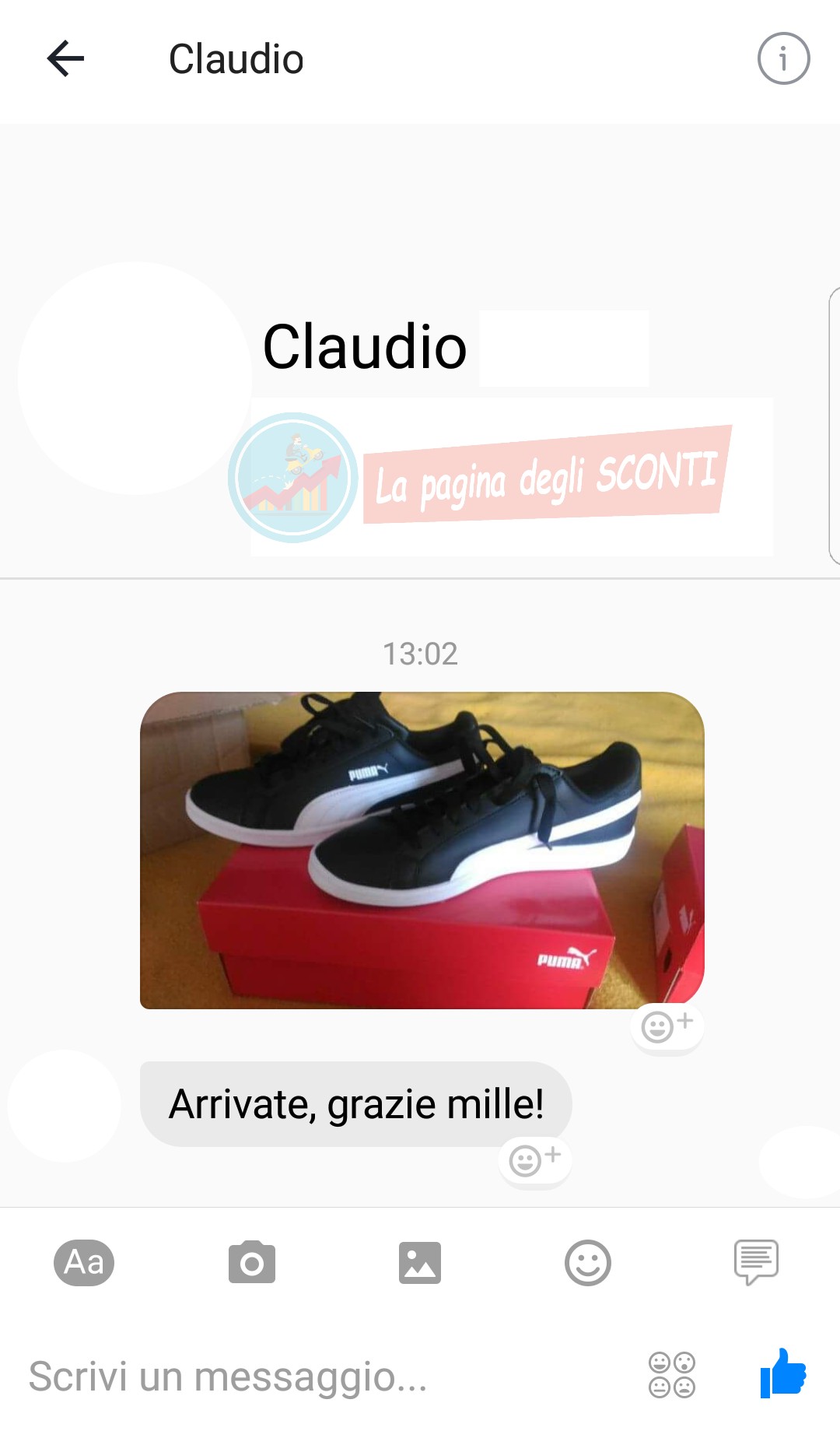Focus the "Scrivi un messaggio..." field
Viewport: 840px width, 1431px height.
coord(311,1376)
